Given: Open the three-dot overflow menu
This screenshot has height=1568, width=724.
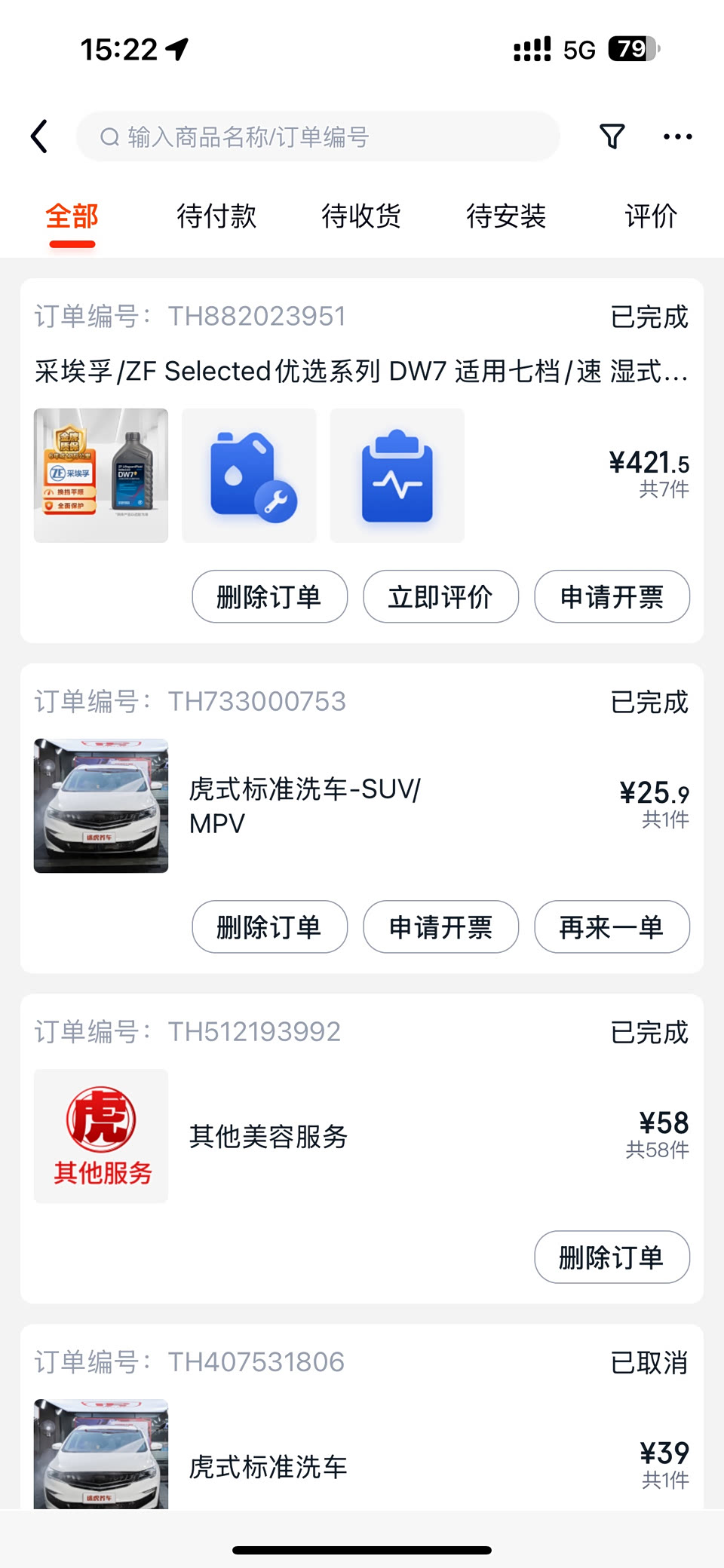Looking at the screenshot, I should [677, 136].
